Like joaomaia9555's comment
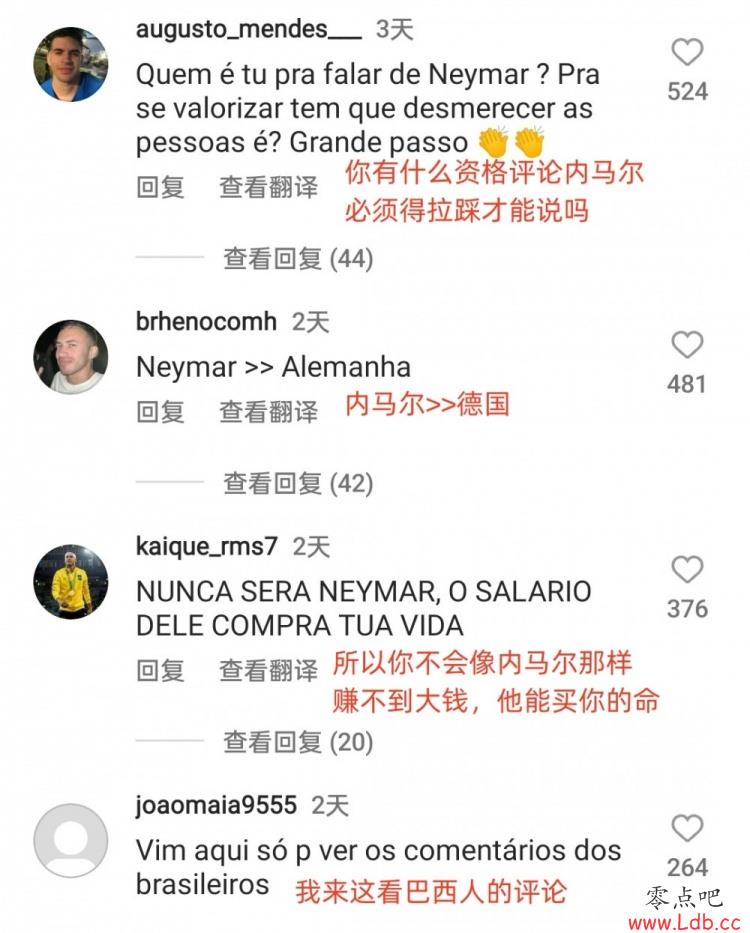Viewport: 750px width, 933px height. point(687,828)
